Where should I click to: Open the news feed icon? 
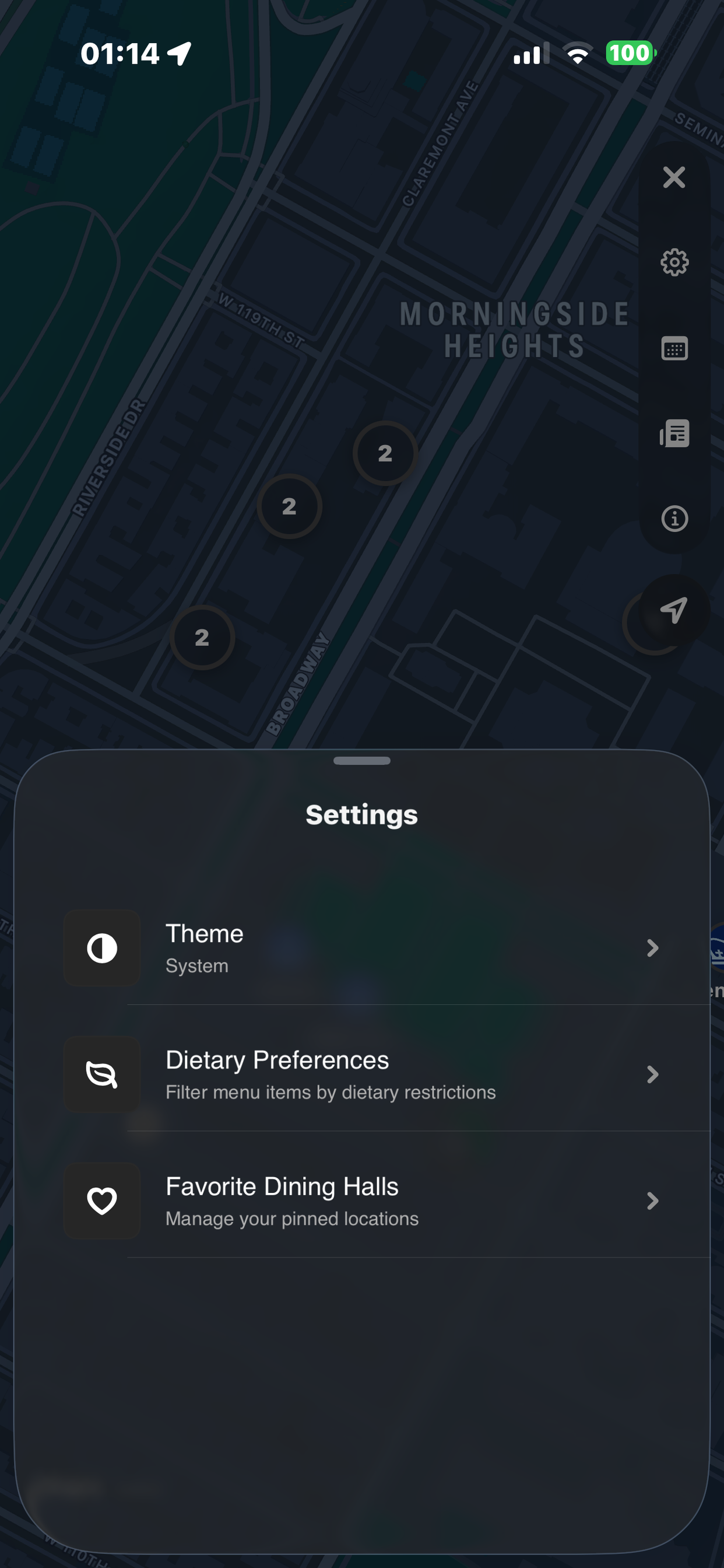coord(674,433)
